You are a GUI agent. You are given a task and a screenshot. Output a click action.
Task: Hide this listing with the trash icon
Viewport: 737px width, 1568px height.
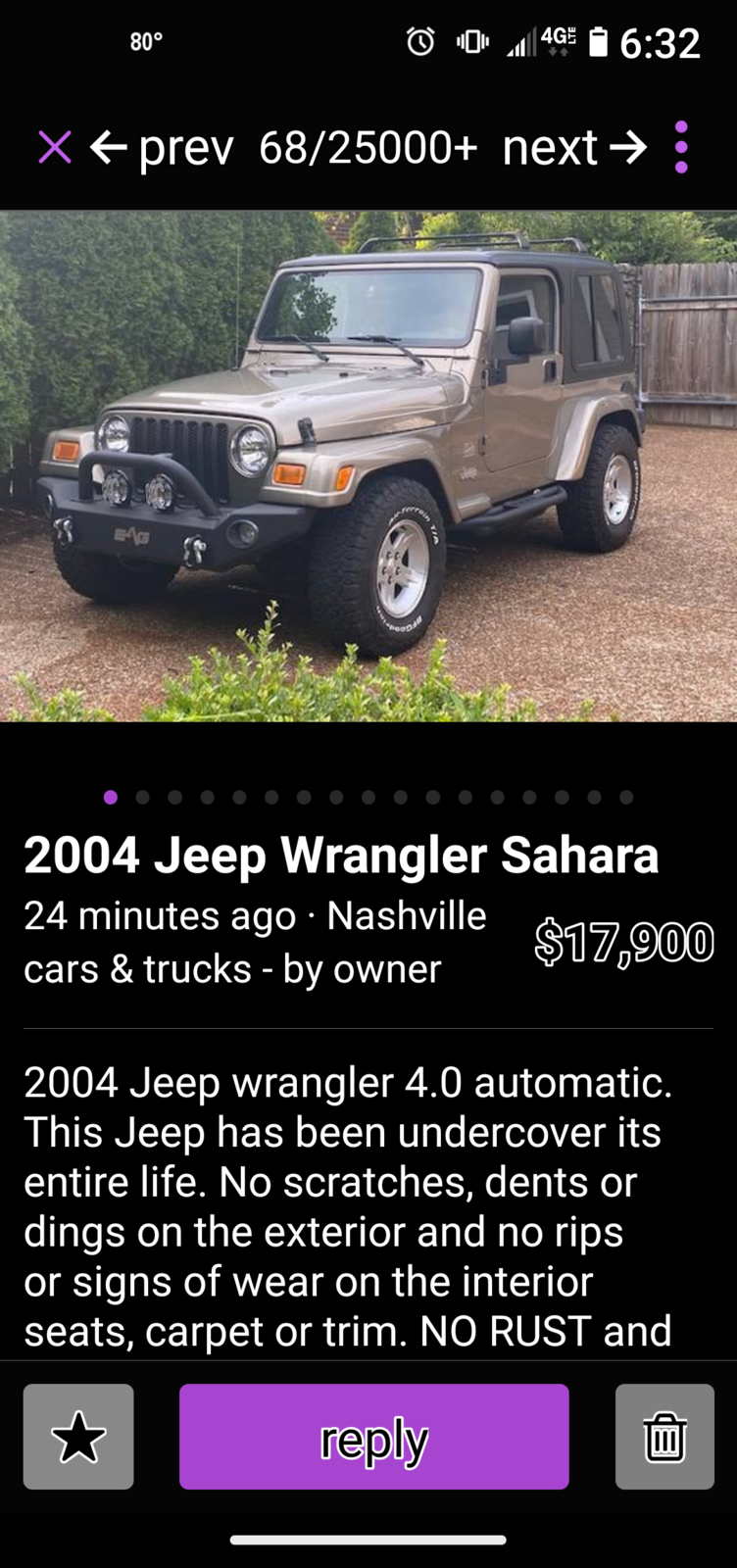pyautogui.click(x=664, y=1437)
